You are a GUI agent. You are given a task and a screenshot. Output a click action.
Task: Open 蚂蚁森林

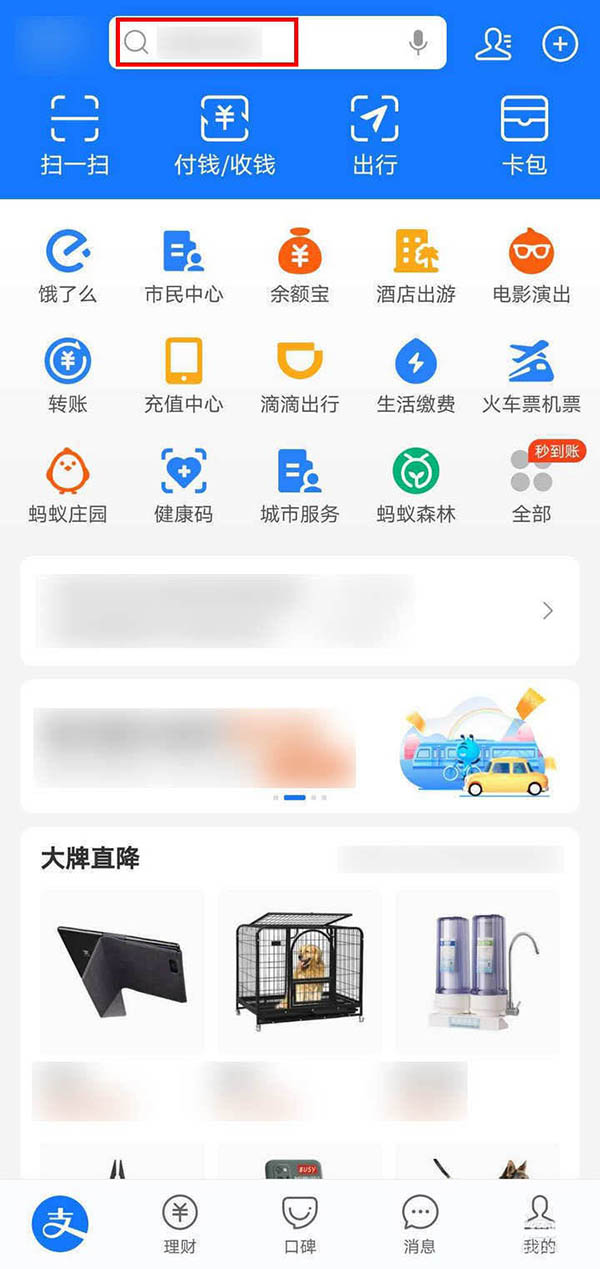(415, 484)
